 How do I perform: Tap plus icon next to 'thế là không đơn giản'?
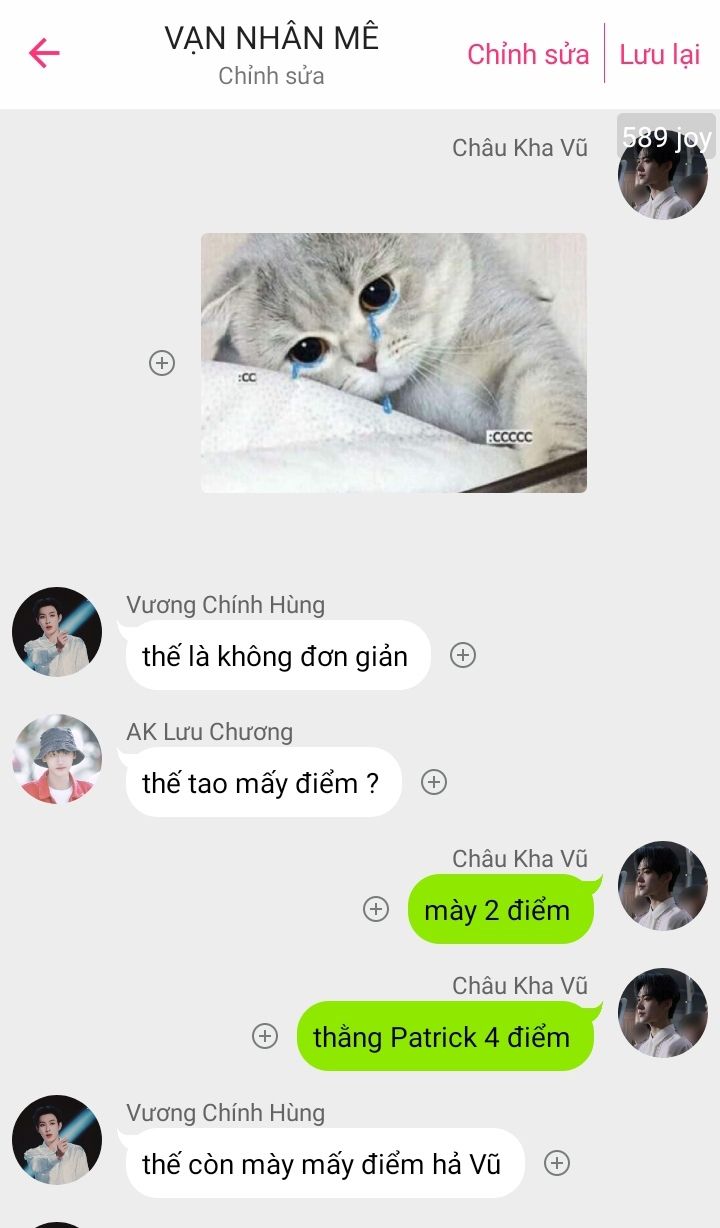[x=462, y=655]
